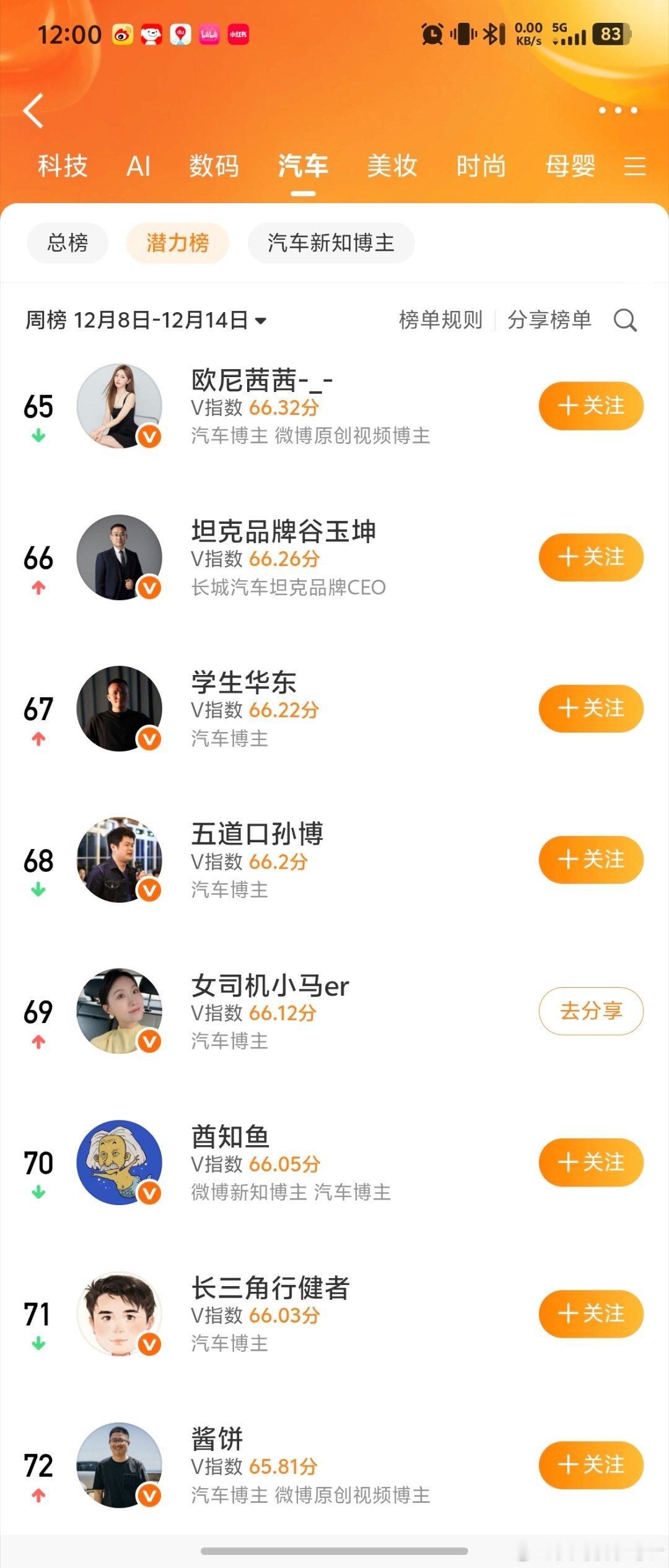Tap the red up arrow beside rank 66
669x1568 pixels.
pyautogui.click(x=38, y=587)
